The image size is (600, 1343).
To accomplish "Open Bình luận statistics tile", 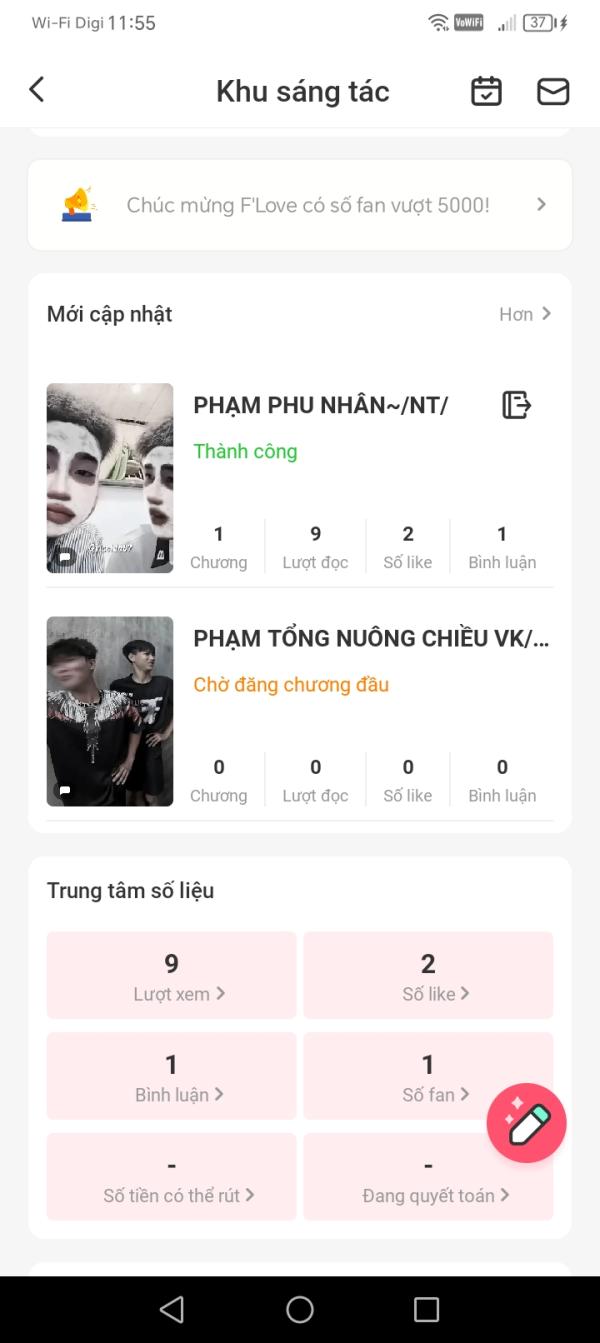I will coord(172,1076).
